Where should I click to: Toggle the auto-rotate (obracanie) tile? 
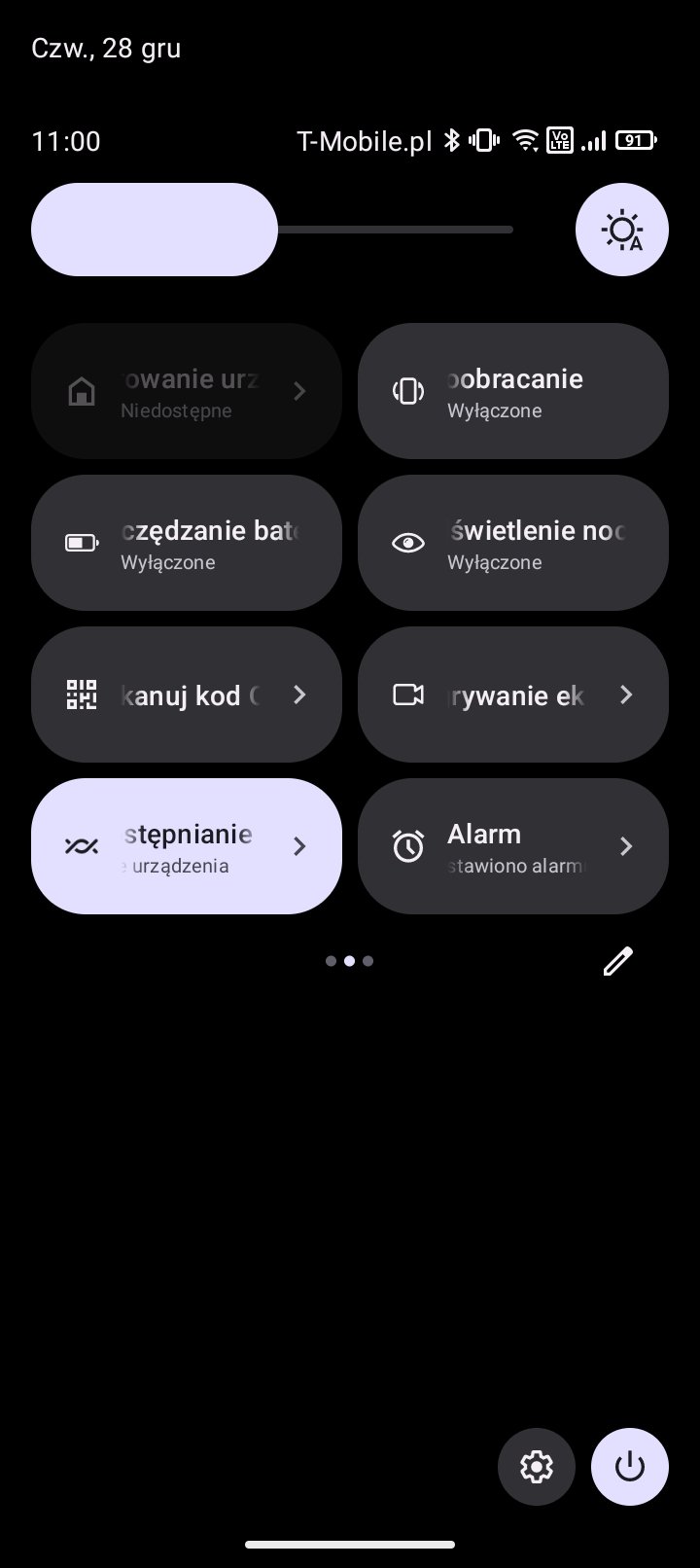pos(513,391)
